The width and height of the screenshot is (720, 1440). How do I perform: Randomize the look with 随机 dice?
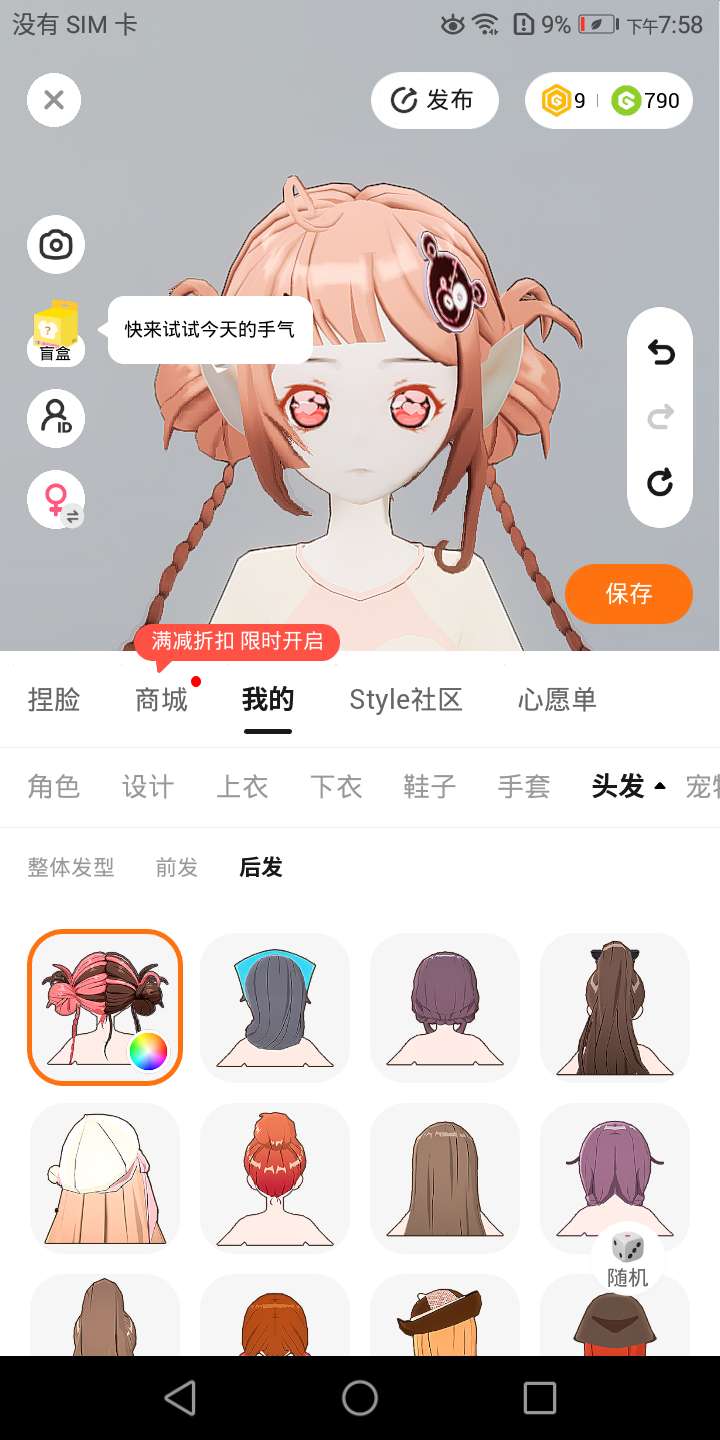point(628,1260)
